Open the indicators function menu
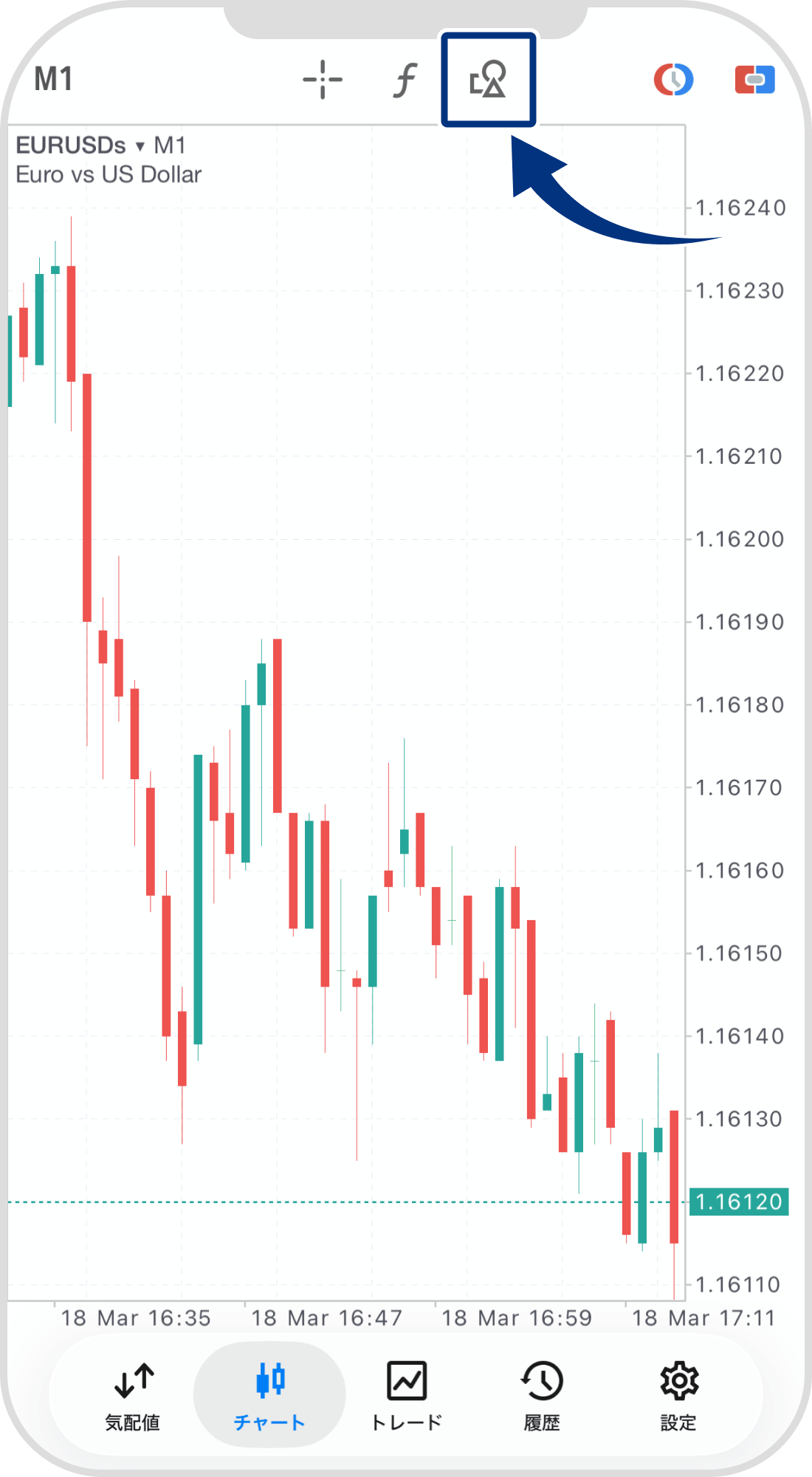The width and height of the screenshot is (812, 1477). click(x=405, y=80)
